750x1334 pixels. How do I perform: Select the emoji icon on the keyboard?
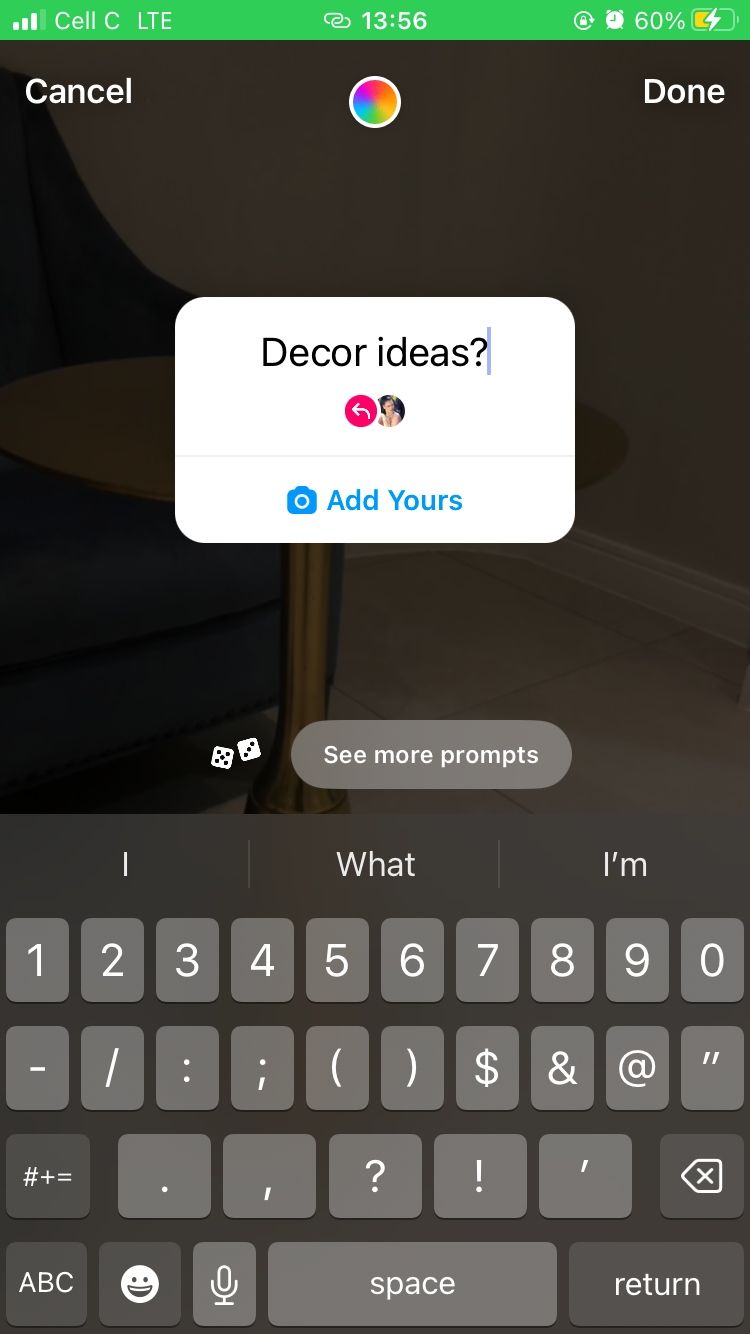[139, 1284]
